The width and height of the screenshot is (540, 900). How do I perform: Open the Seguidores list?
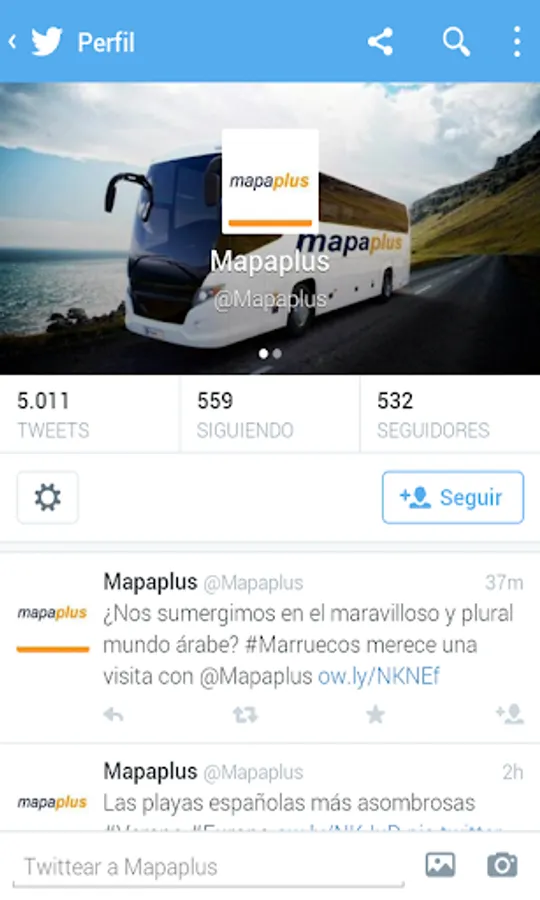[450, 414]
